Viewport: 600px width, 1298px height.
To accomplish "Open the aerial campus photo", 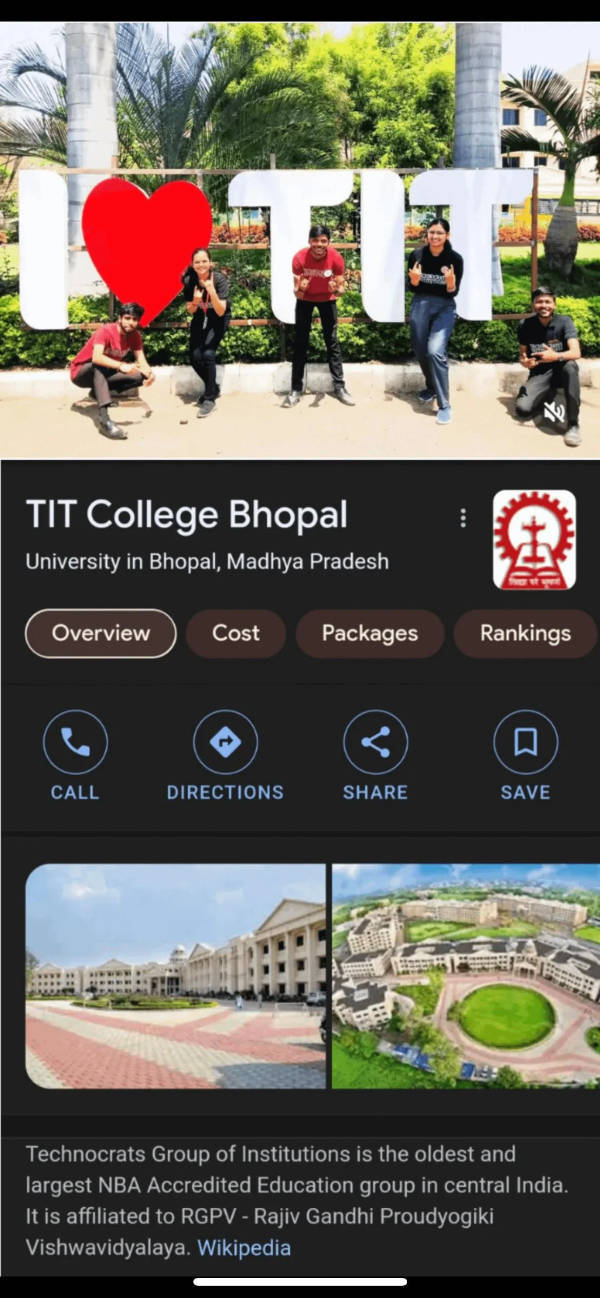I will point(466,976).
